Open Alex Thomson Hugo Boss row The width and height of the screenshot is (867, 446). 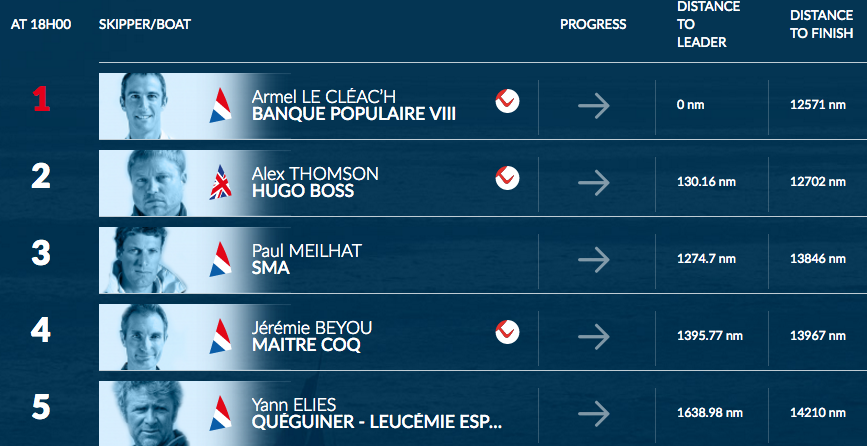coord(315,182)
